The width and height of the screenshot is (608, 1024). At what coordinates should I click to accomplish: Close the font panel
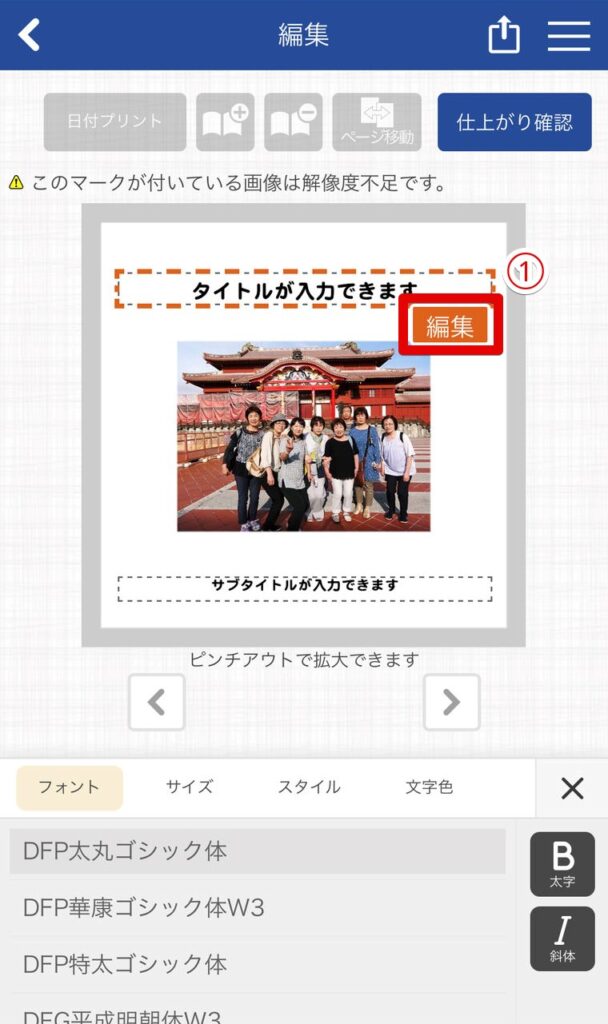click(572, 788)
